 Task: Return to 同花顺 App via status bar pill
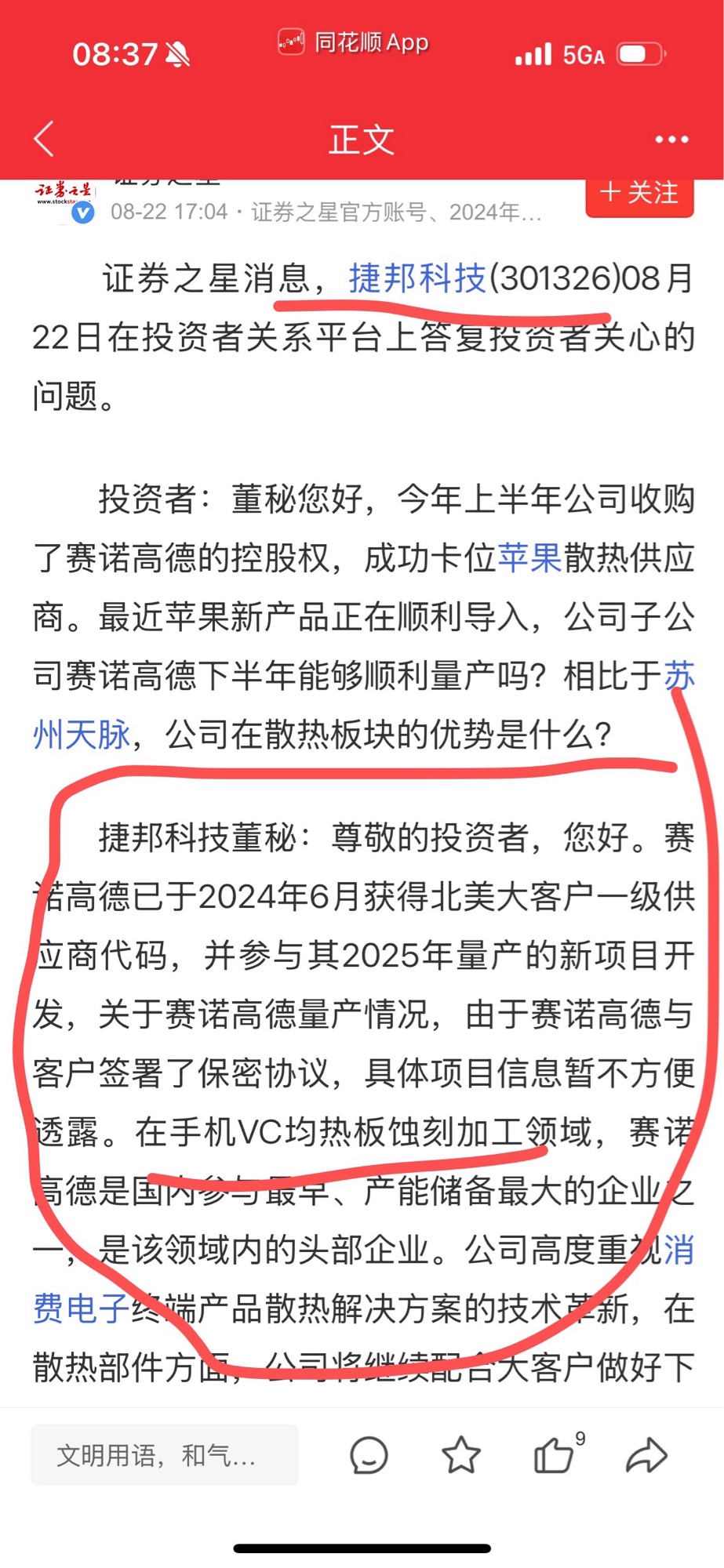tap(354, 42)
